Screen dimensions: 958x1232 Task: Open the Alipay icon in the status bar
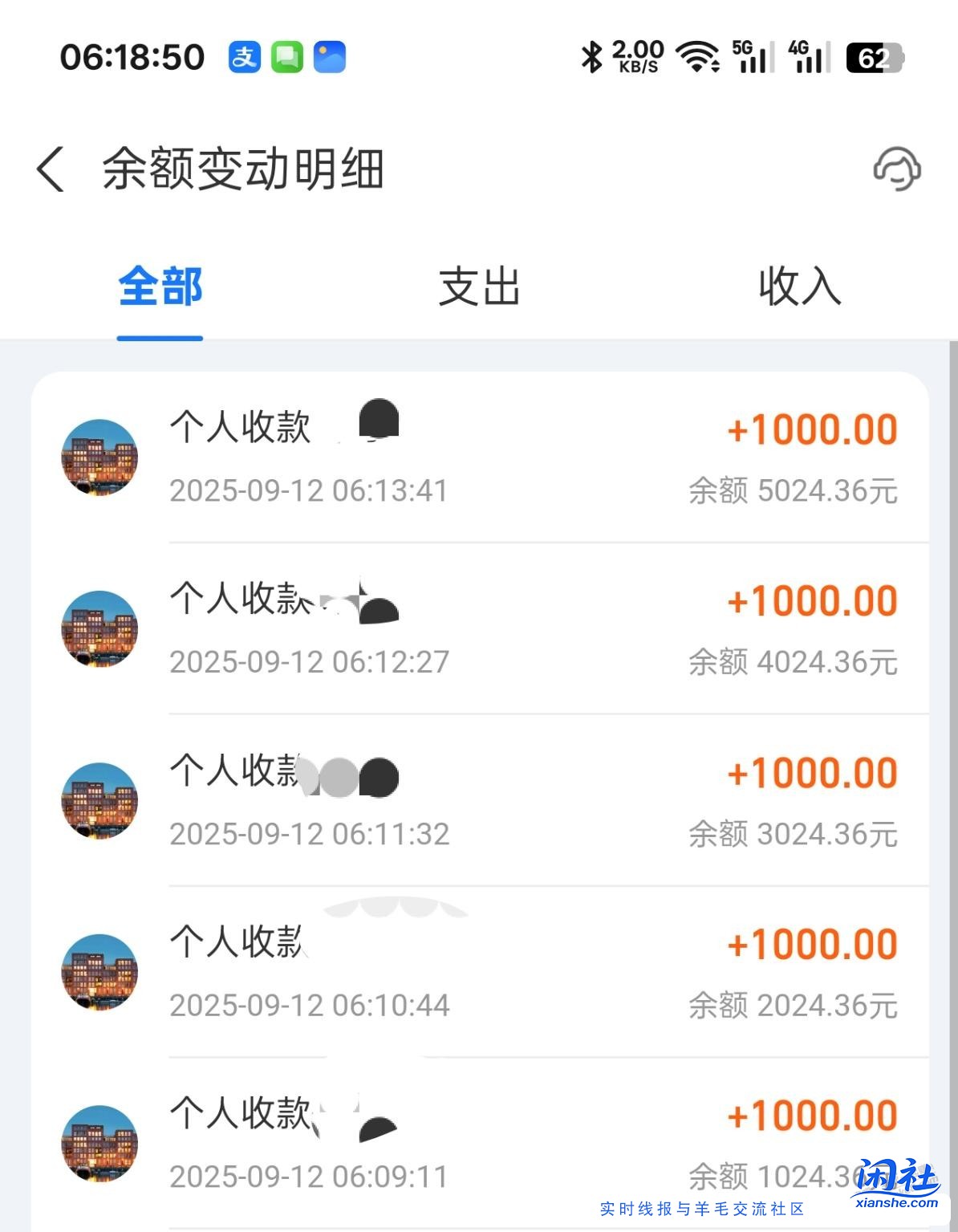[246, 57]
